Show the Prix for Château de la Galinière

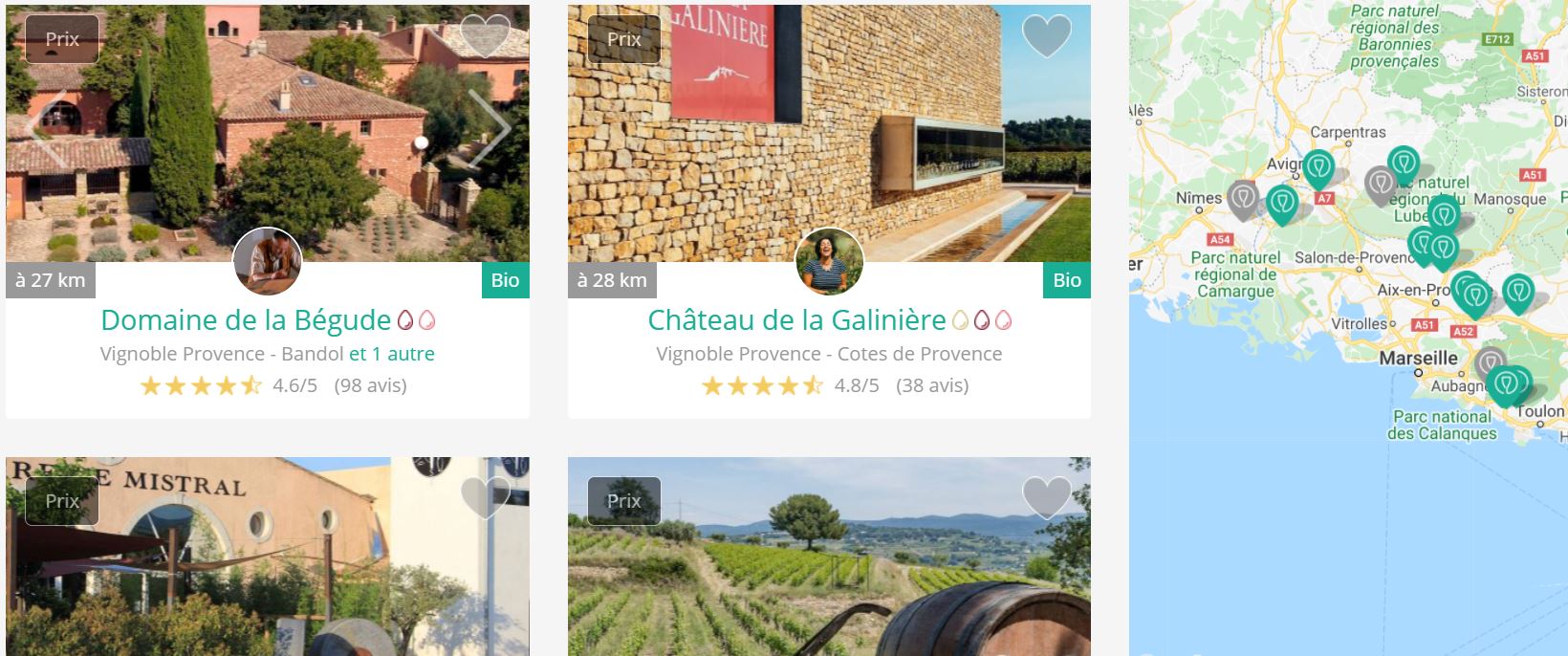[624, 39]
